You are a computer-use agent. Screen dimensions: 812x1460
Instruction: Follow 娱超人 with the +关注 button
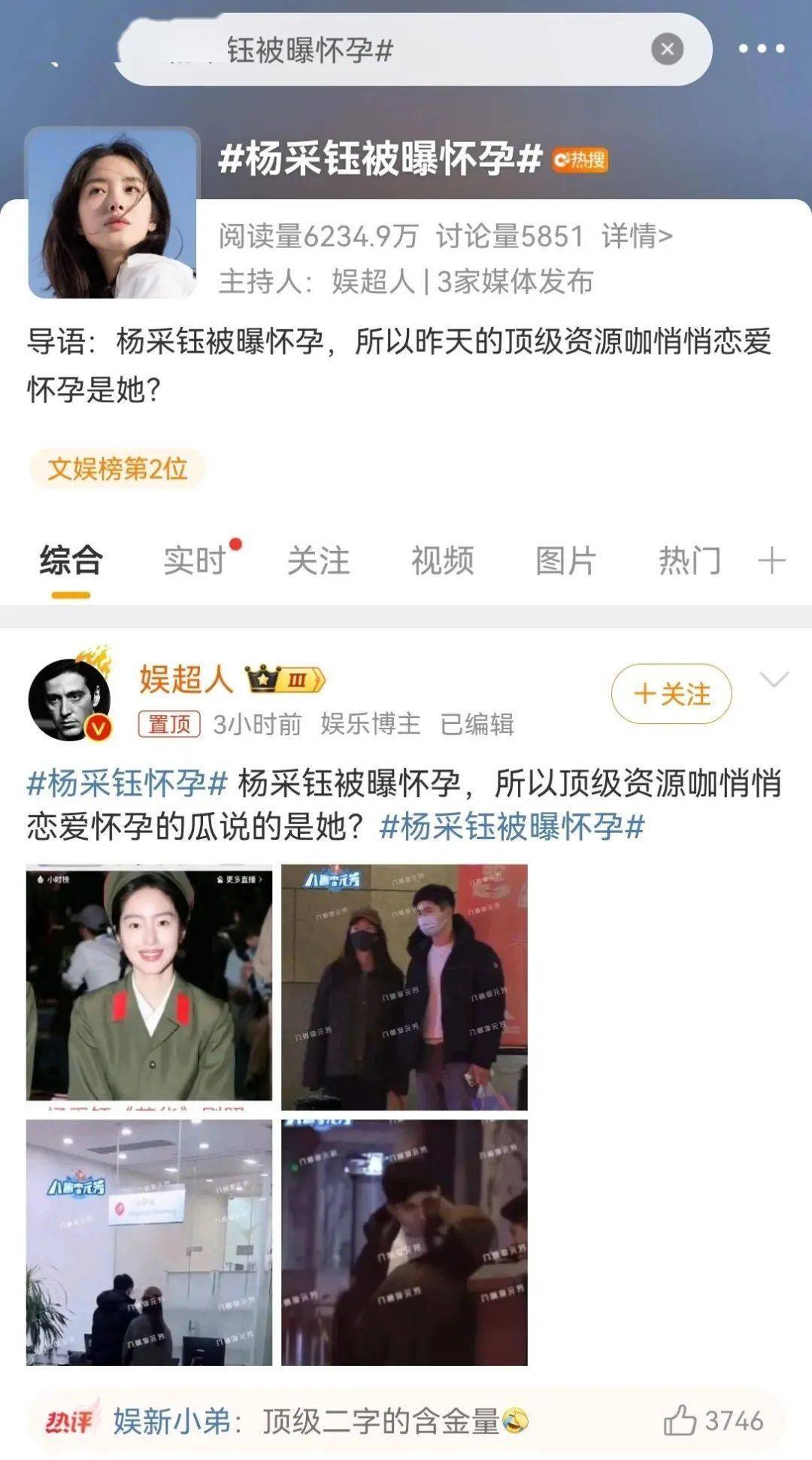point(671,694)
